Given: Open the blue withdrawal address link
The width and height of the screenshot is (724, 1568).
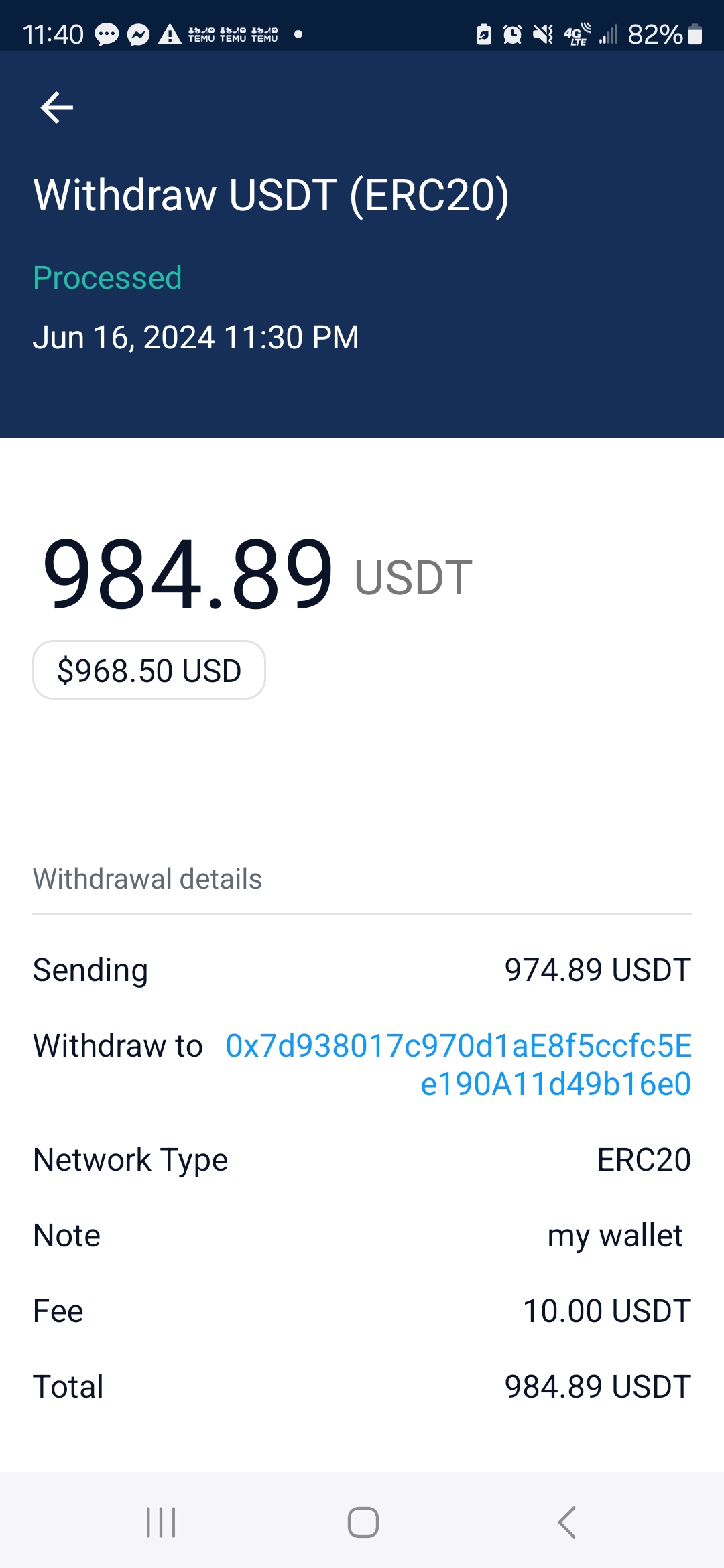Looking at the screenshot, I should (459, 1064).
